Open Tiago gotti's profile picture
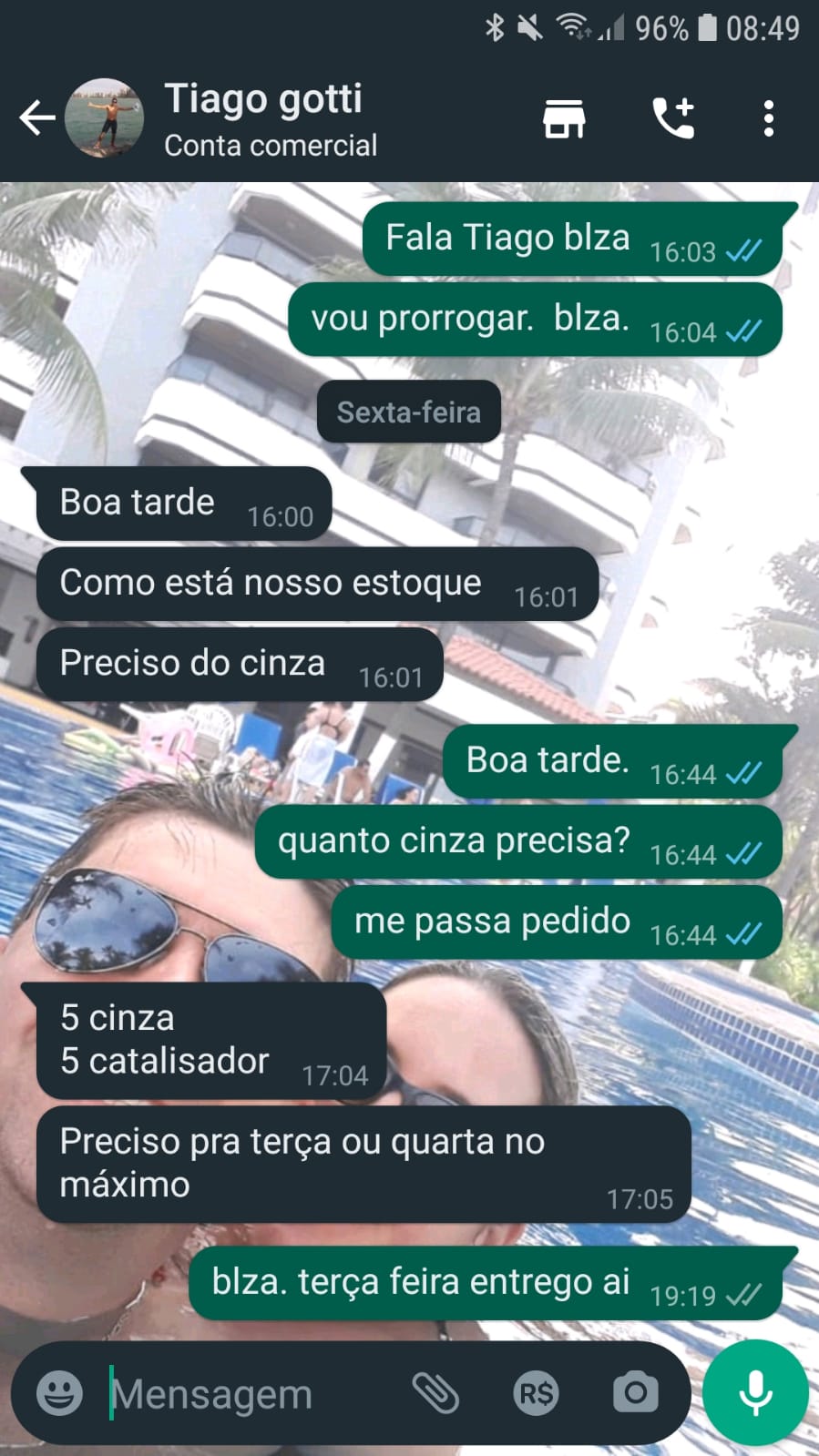The height and width of the screenshot is (1456, 819). click(104, 118)
